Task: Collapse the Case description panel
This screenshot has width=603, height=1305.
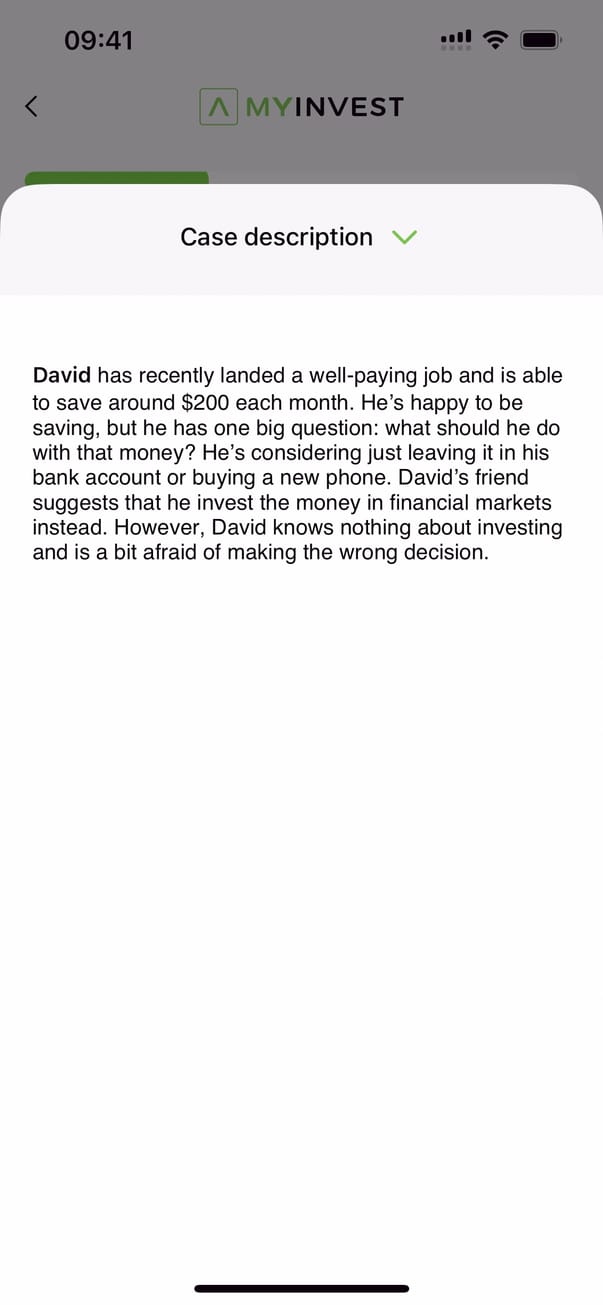Action: 404,237
